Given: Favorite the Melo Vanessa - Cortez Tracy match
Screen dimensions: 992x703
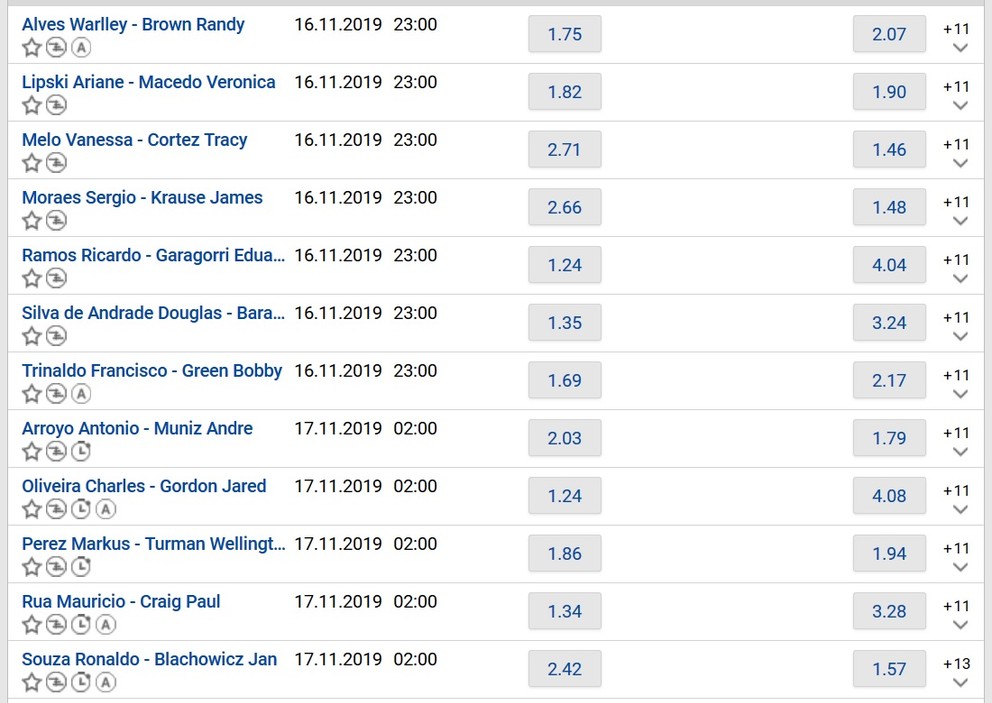Looking at the screenshot, I should point(32,163).
